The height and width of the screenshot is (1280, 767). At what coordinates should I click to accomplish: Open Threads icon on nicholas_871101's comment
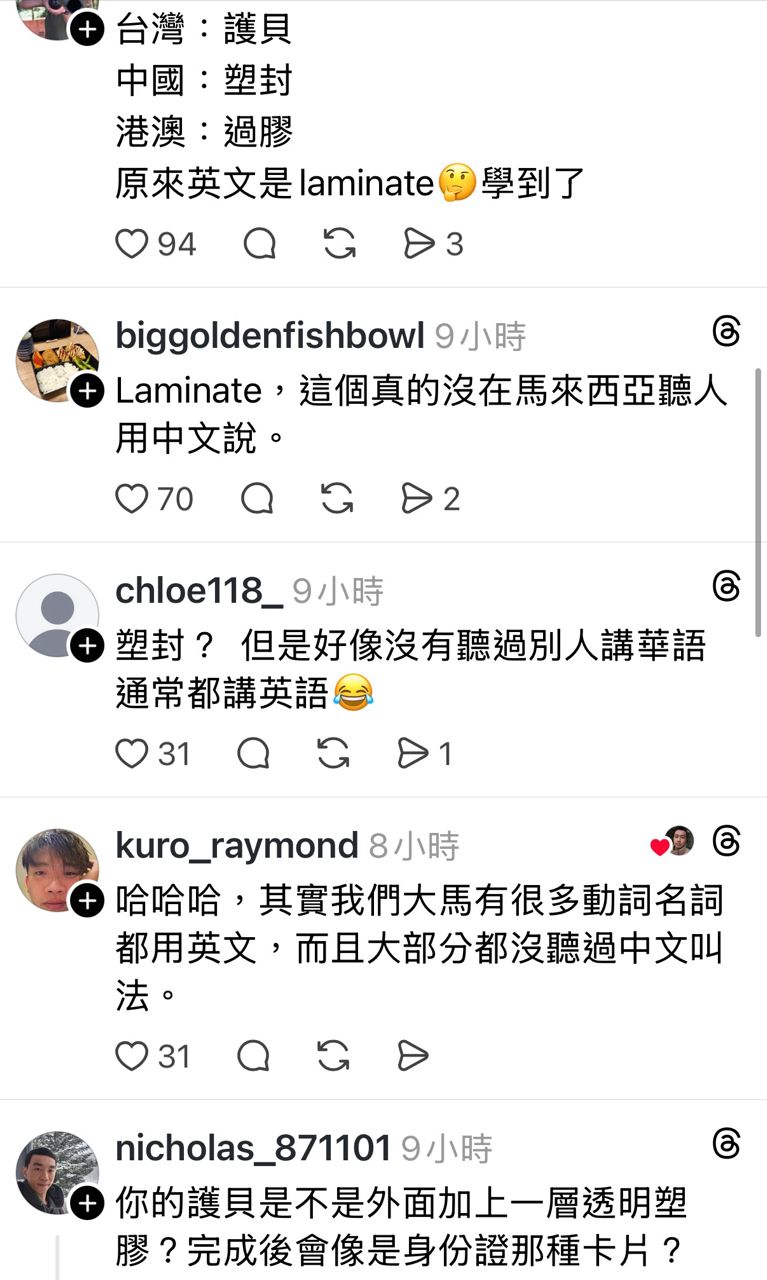click(727, 1143)
